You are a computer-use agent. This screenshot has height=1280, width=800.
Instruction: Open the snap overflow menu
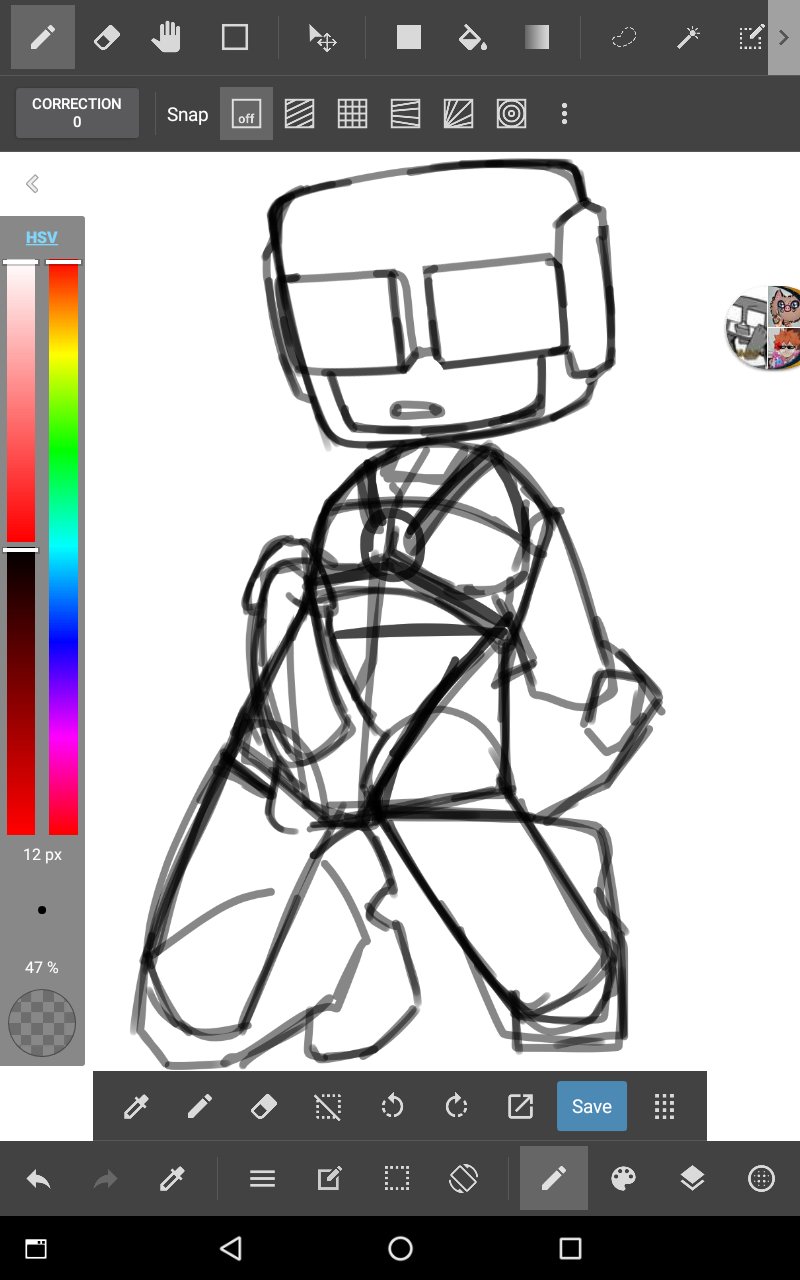[x=564, y=114]
